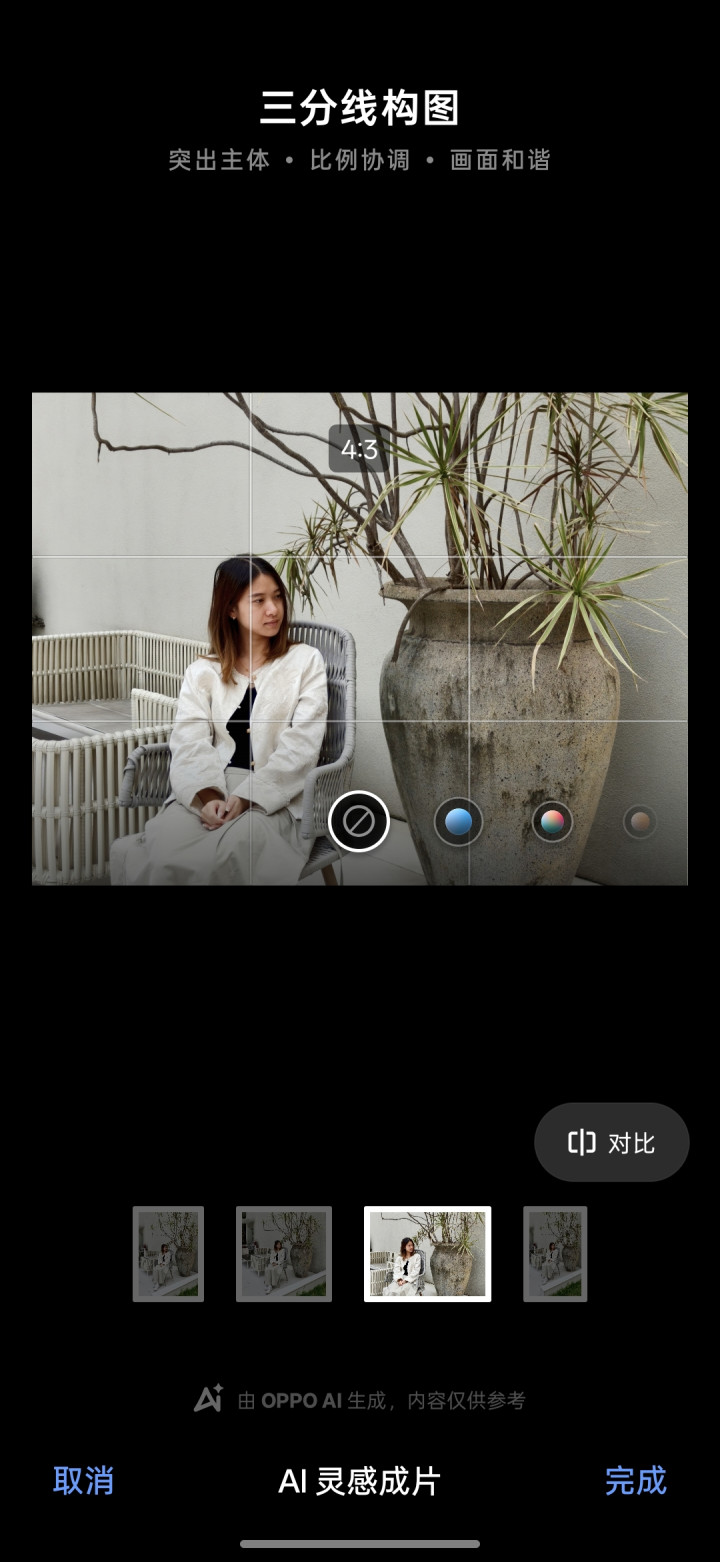The height and width of the screenshot is (1562, 720).
Task: Select the no-filter circle icon
Action: [359, 822]
